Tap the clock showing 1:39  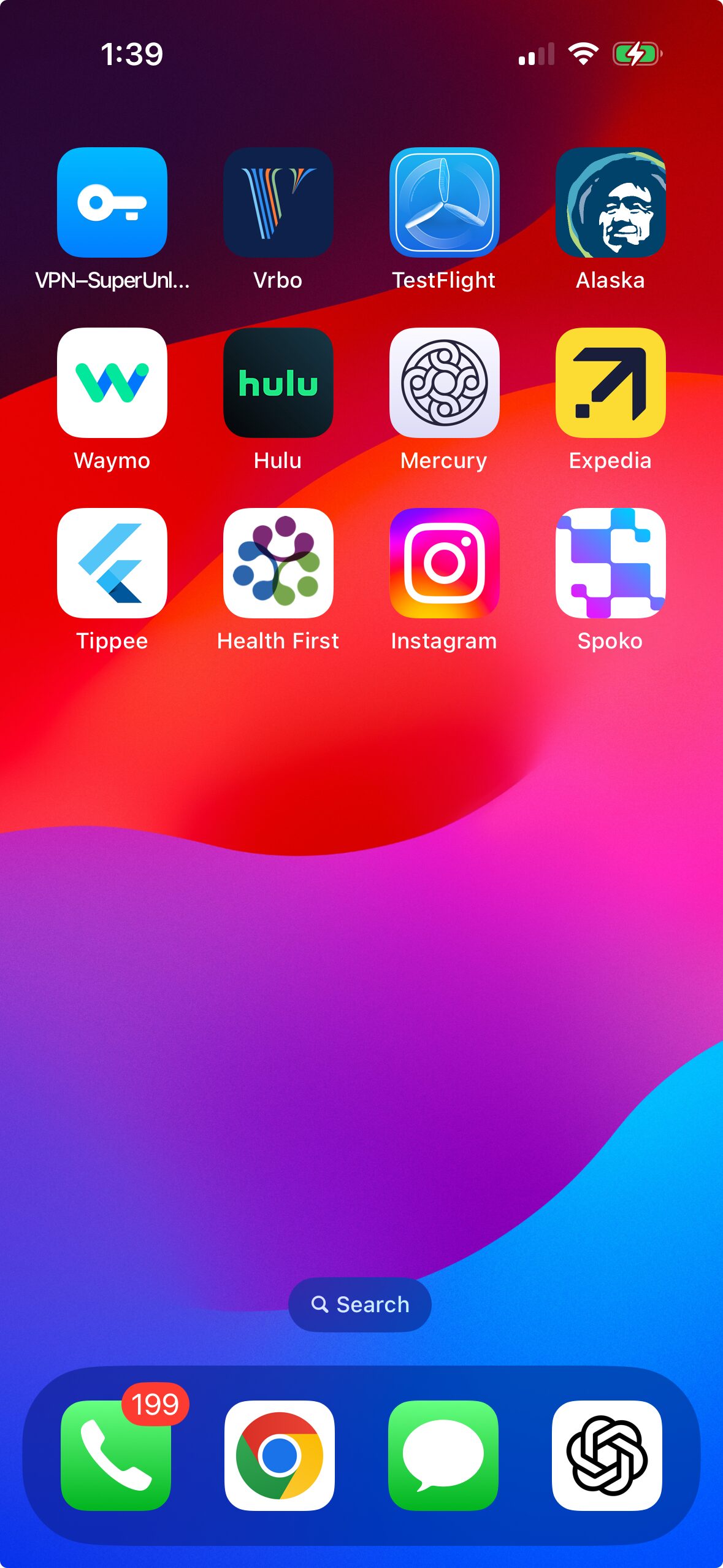click(132, 54)
